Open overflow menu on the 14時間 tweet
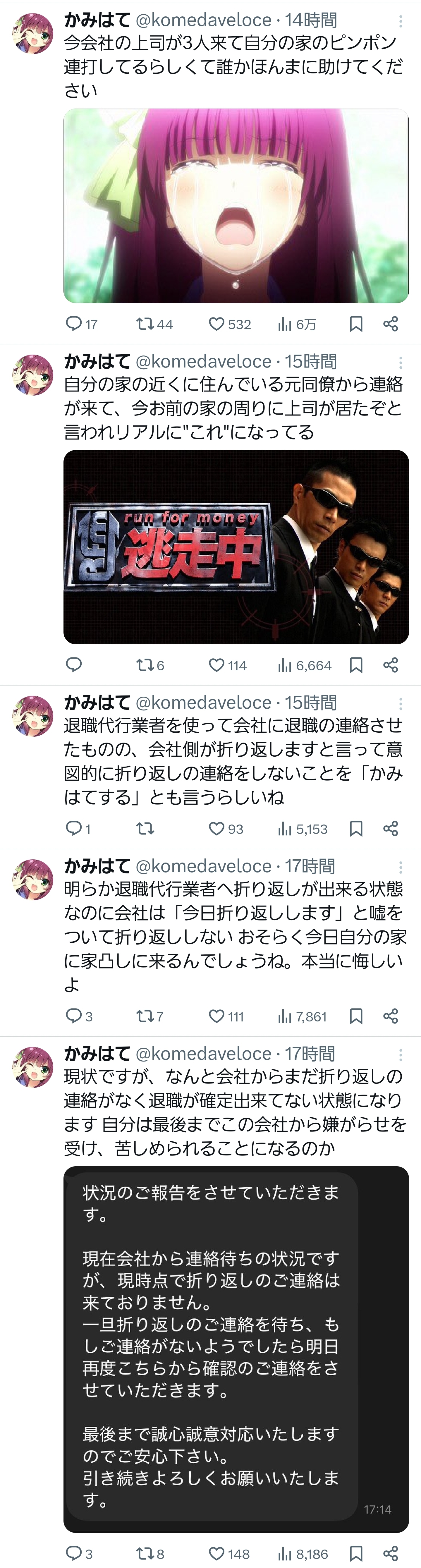 400,21
